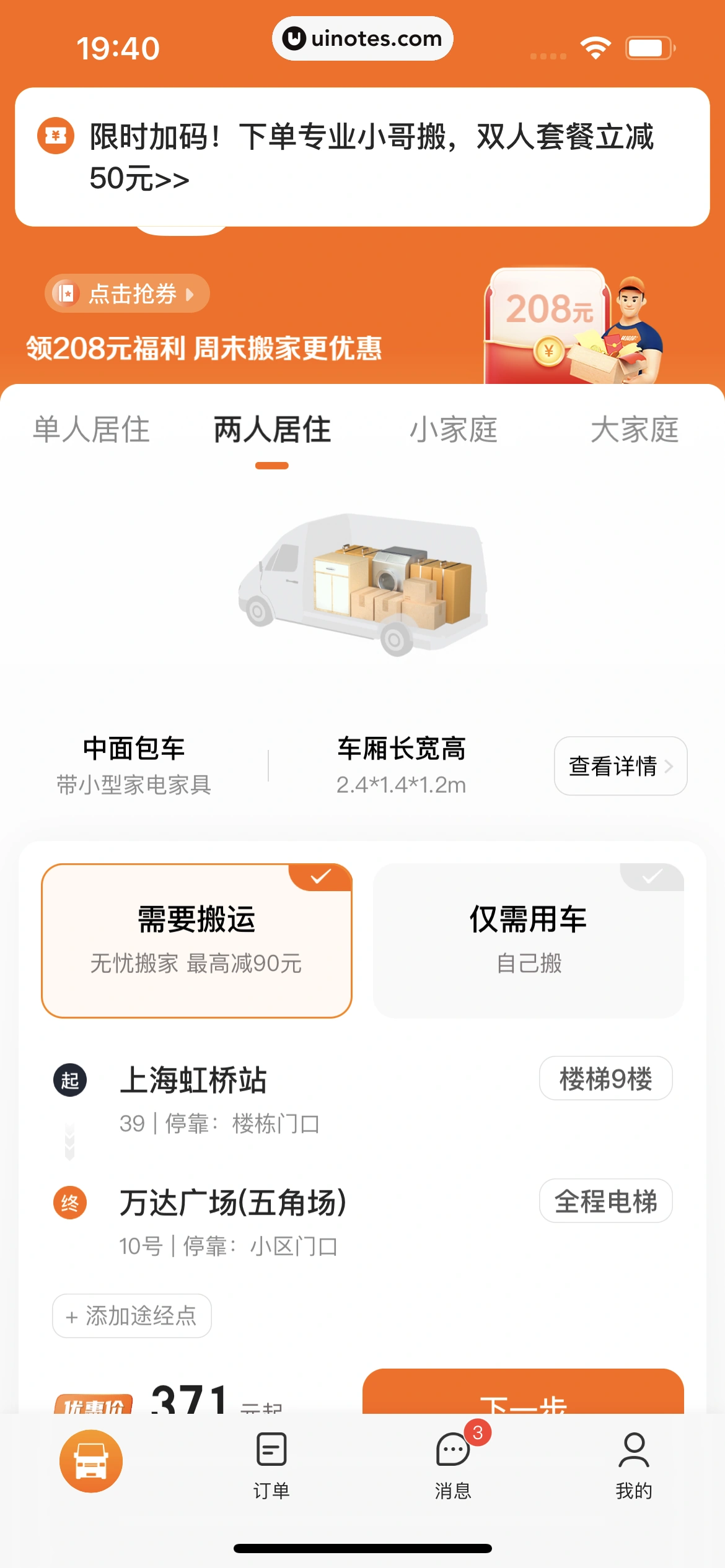This screenshot has width=725, height=1568.
Task: Switch to the 单人居住 tab
Action: click(90, 430)
